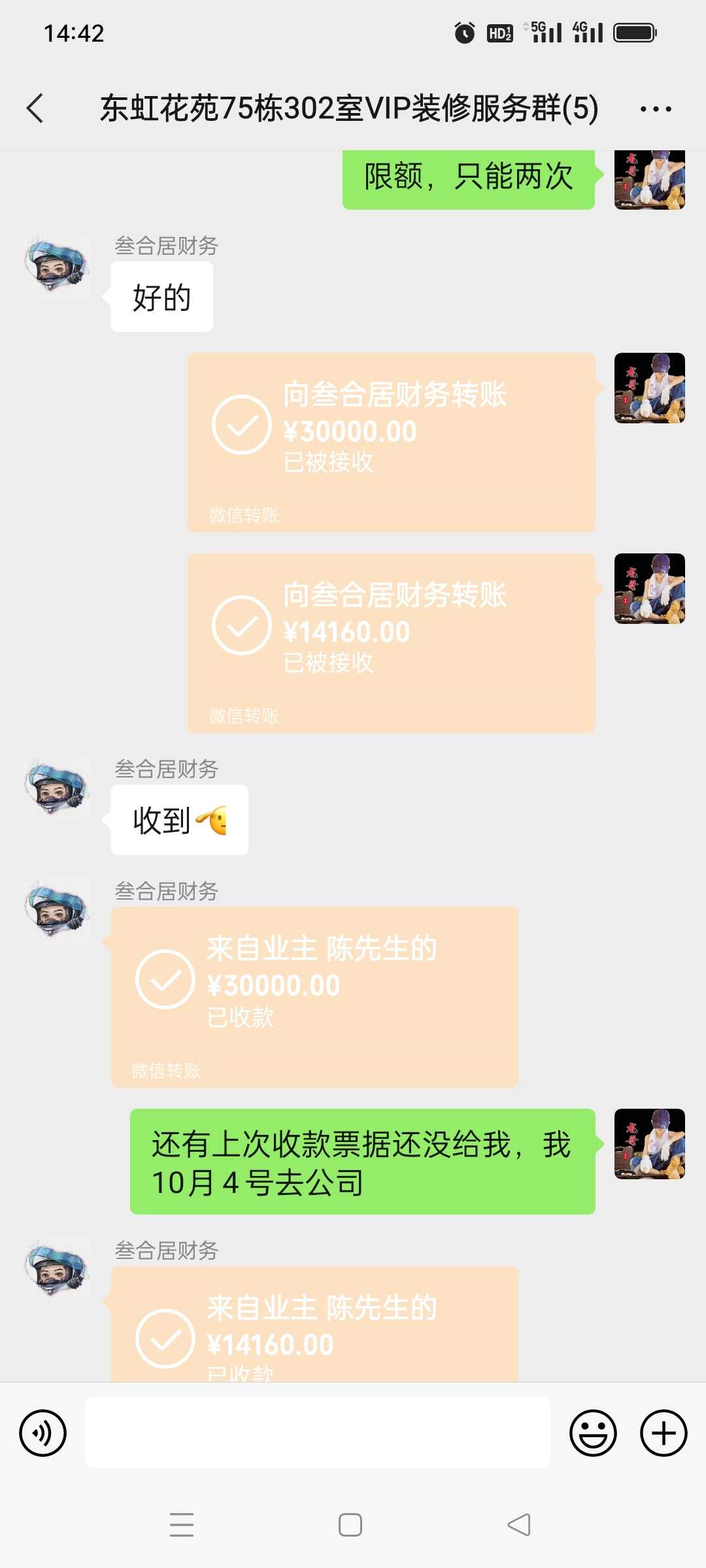
Task: Switch to voice message input
Action: click(x=42, y=1433)
